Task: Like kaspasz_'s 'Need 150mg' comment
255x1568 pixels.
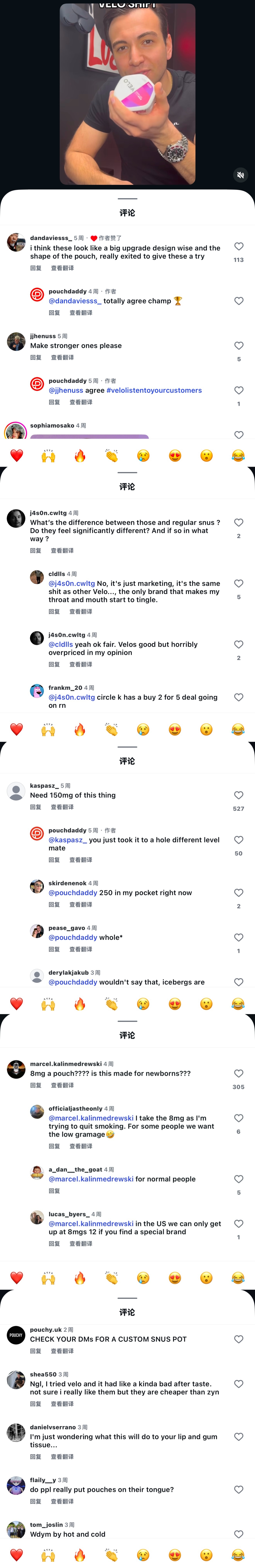Action: pos(239,795)
